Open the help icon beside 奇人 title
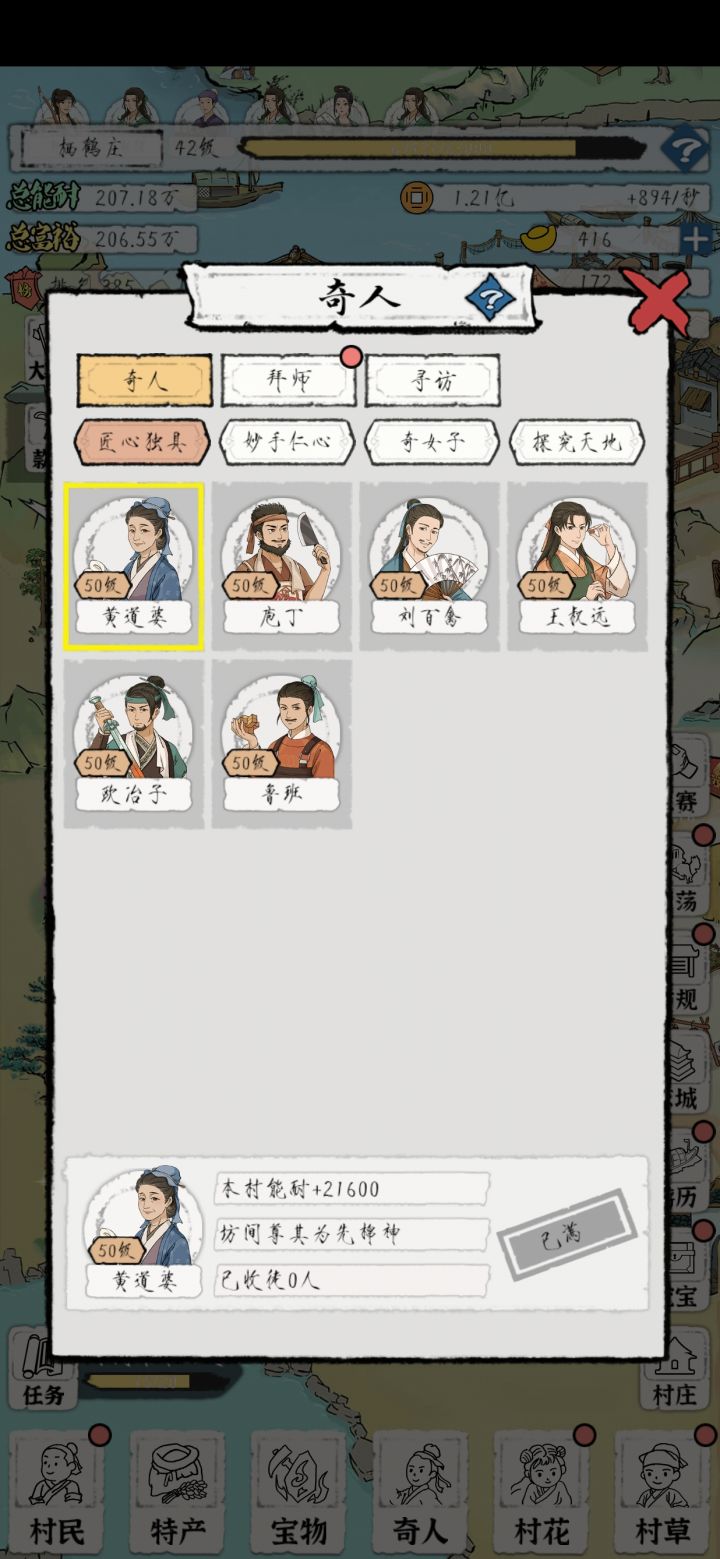The image size is (720, 1559). [489, 297]
